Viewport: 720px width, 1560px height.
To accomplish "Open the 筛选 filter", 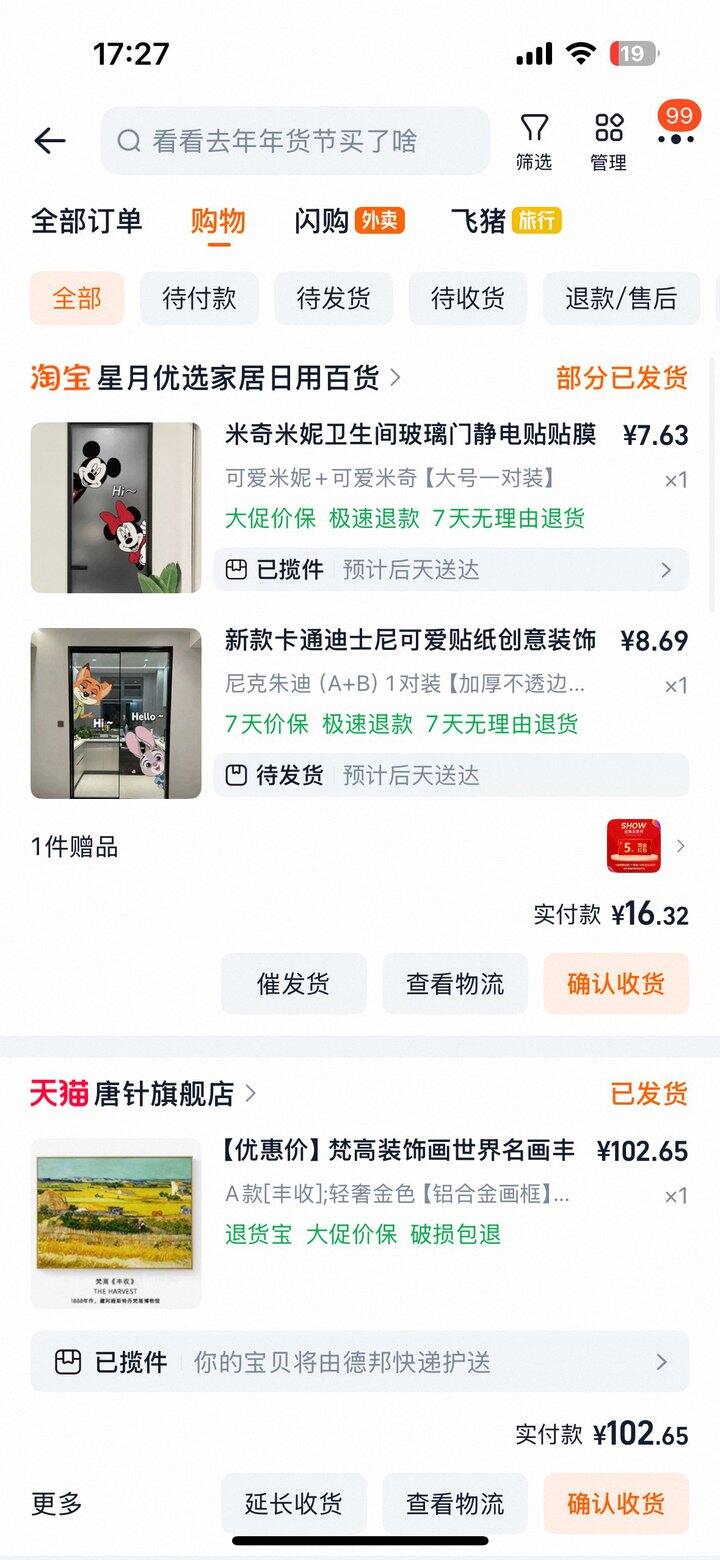I will tap(534, 141).
